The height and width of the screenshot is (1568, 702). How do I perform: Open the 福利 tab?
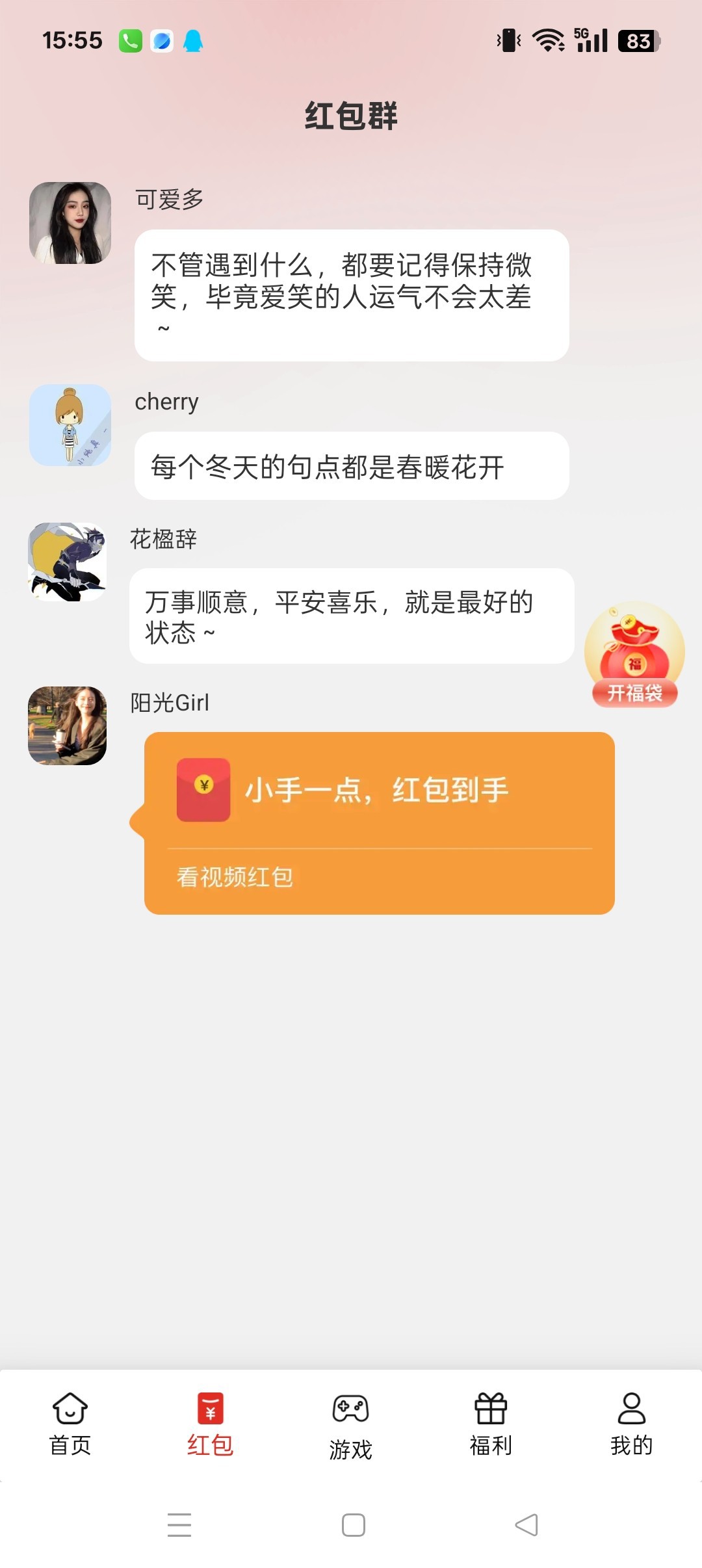coord(491,1425)
